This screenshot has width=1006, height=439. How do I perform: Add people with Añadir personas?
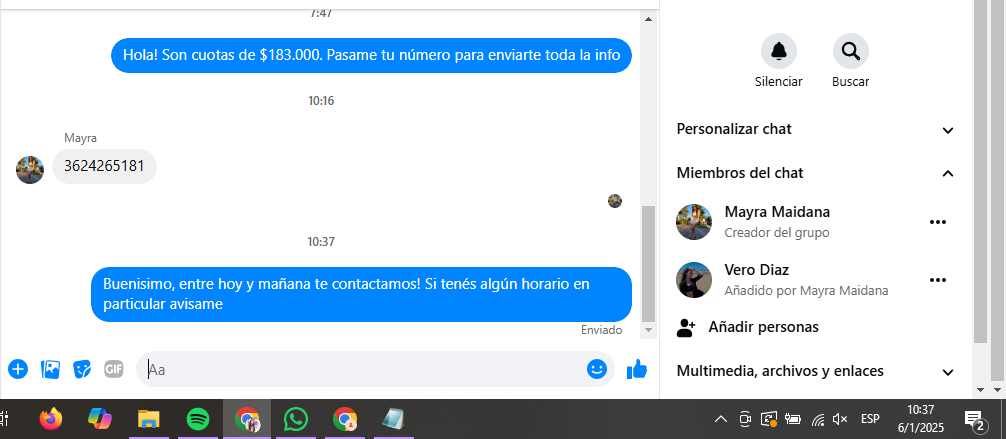pos(762,327)
